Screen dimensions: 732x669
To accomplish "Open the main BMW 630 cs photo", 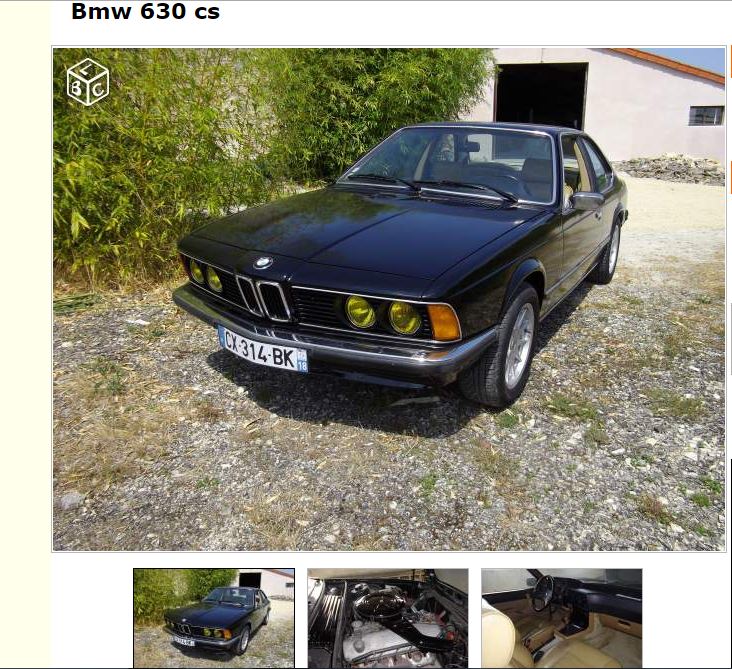I will pyautogui.click(x=389, y=299).
